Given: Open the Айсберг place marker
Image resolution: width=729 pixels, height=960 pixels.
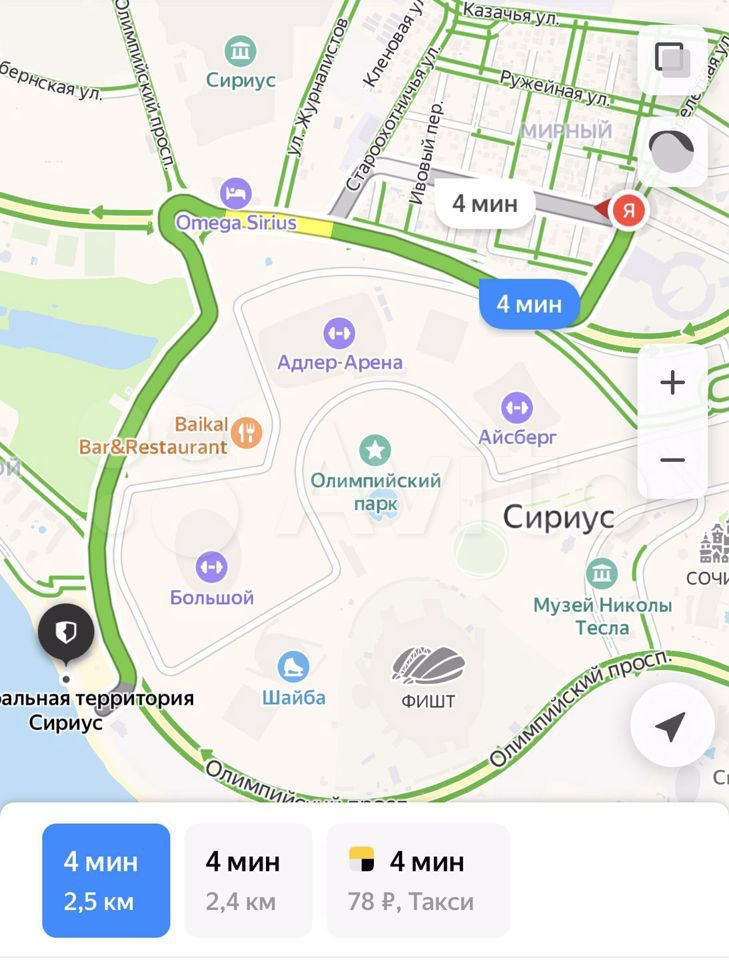Looking at the screenshot, I should [517, 407].
